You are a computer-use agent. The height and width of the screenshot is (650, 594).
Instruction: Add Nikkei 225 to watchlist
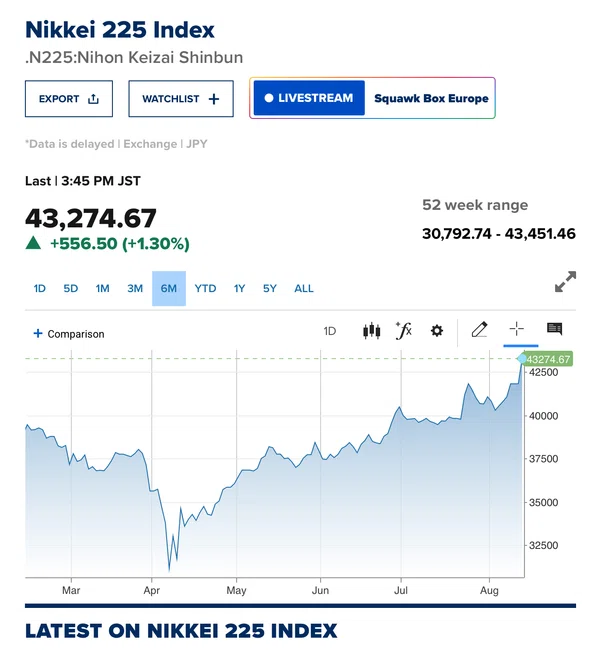click(181, 99)
